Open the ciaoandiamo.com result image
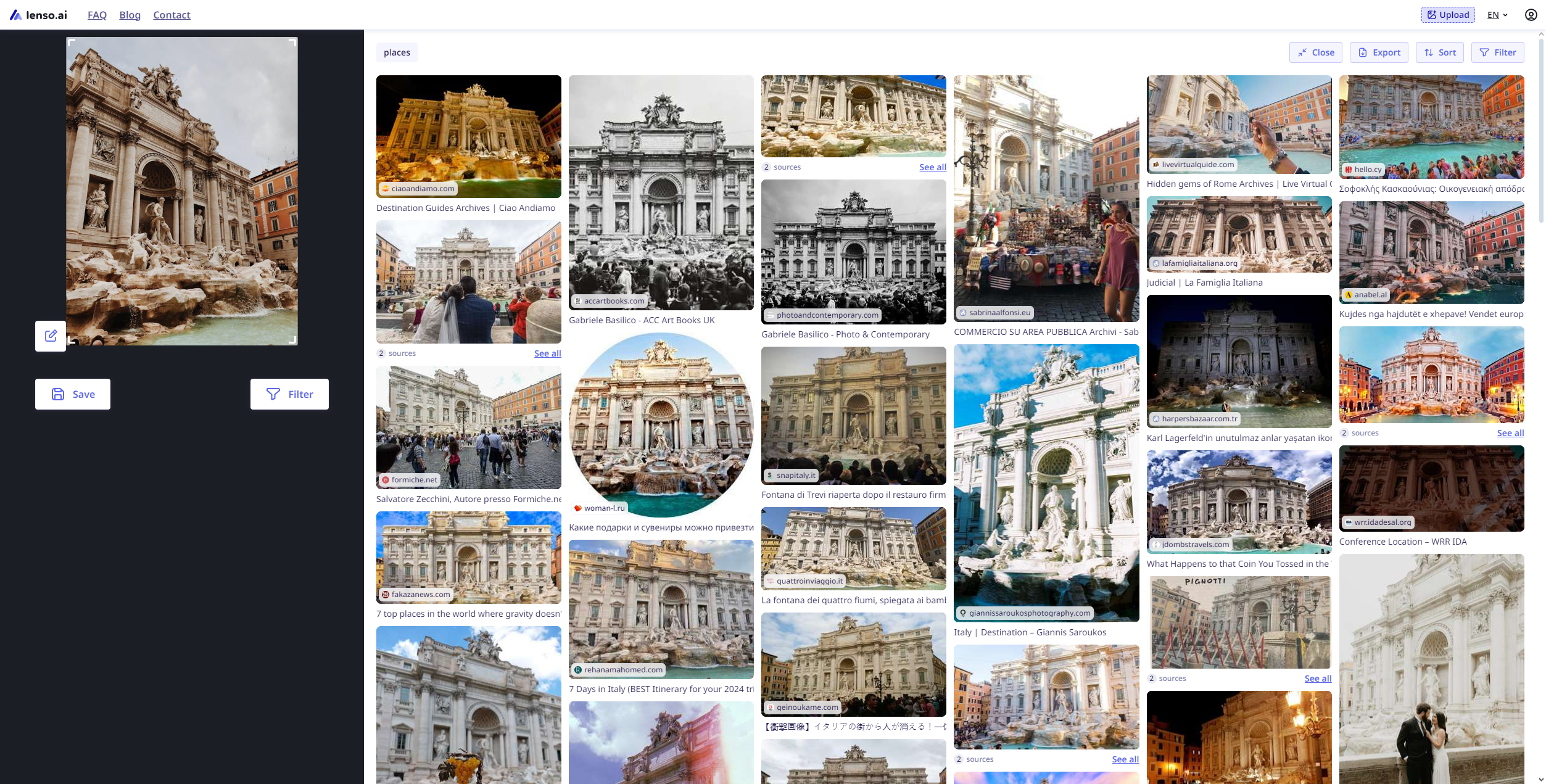 (468, 136)
